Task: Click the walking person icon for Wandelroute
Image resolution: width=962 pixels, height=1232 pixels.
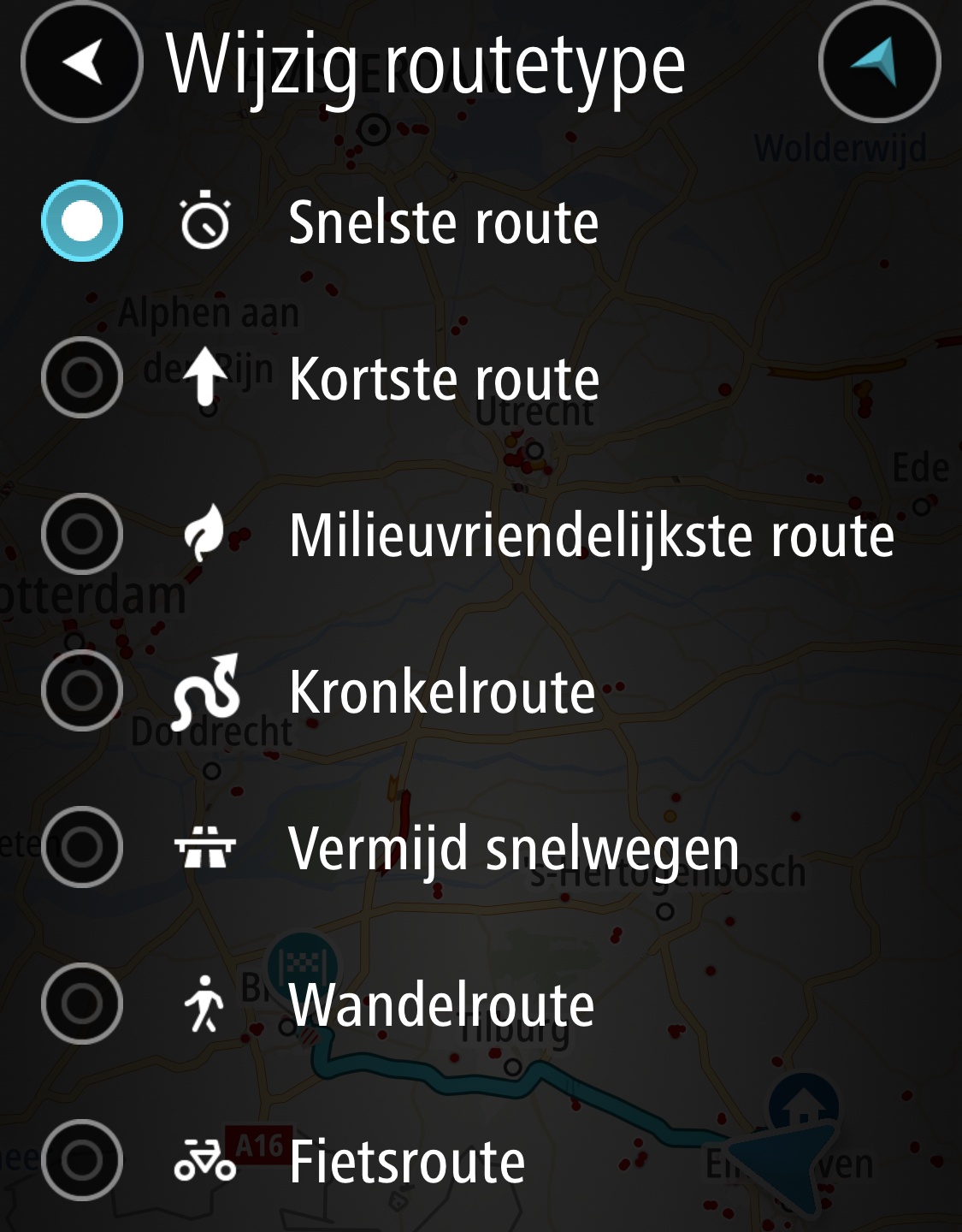Action: click(205, 1004)
